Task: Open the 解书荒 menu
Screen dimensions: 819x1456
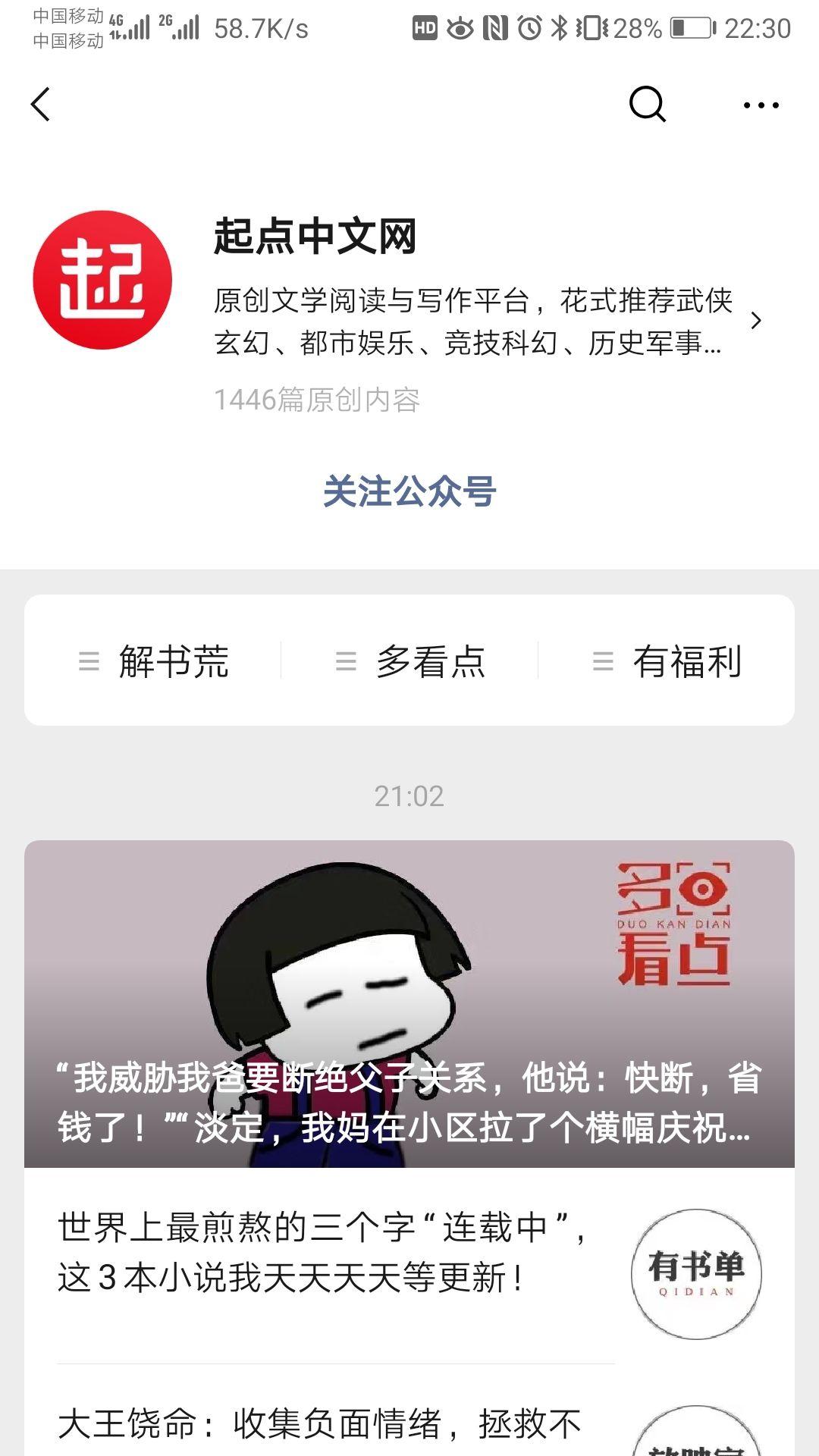Action: [155, 661]
